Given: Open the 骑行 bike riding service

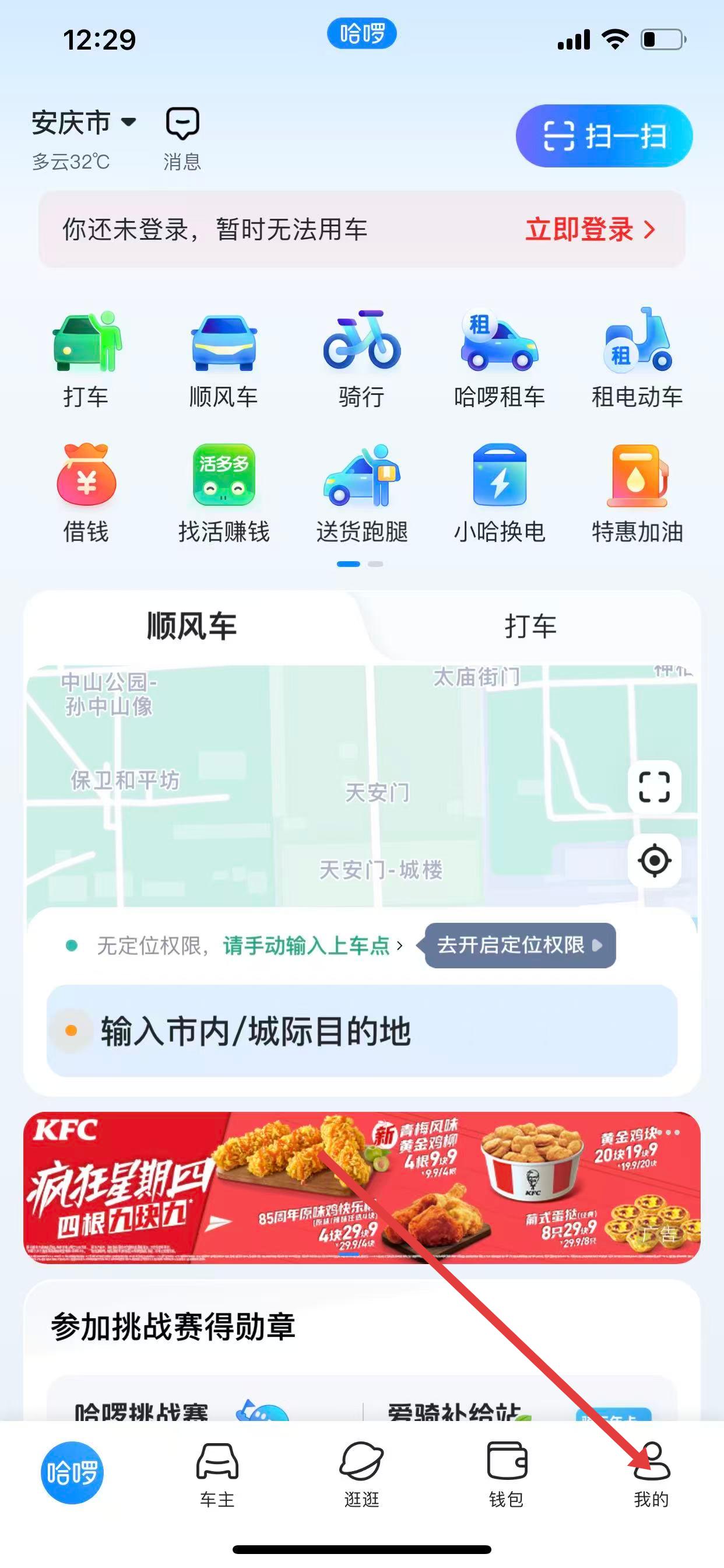Looking at the screenshot, I should (x=361, y=359).
